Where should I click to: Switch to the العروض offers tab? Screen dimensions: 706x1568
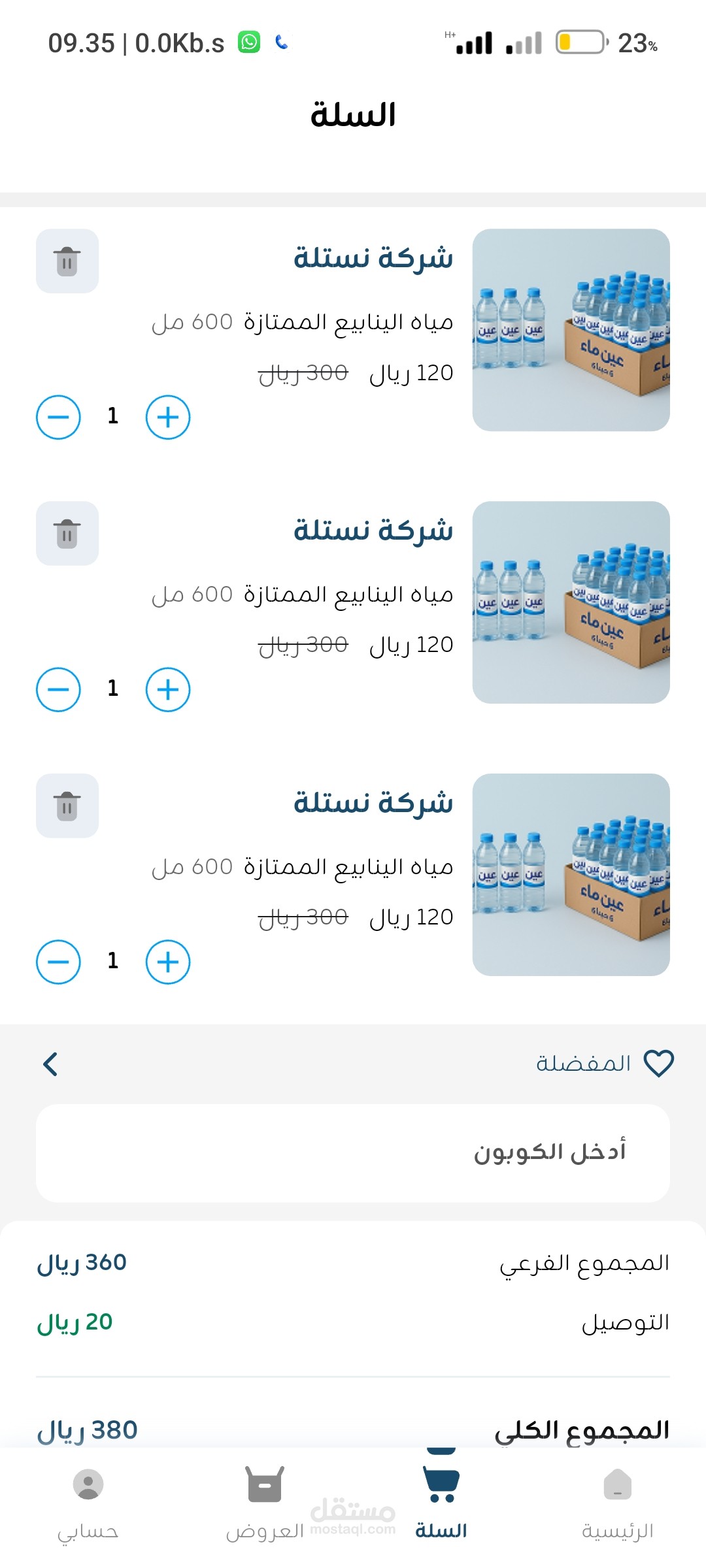pyautogui.click(x=265, y=1503)
